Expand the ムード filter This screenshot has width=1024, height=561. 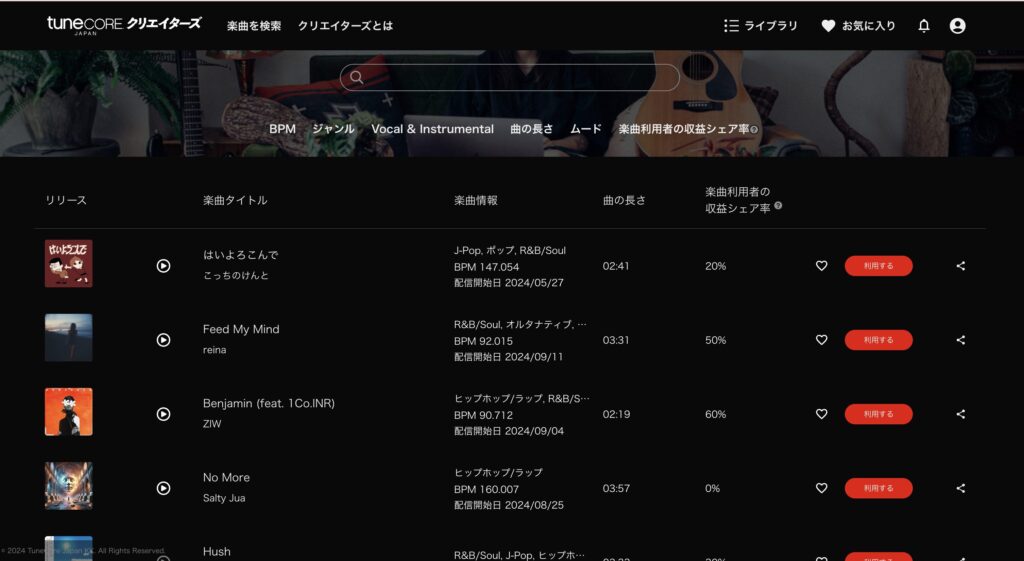[x=585, y=129]
